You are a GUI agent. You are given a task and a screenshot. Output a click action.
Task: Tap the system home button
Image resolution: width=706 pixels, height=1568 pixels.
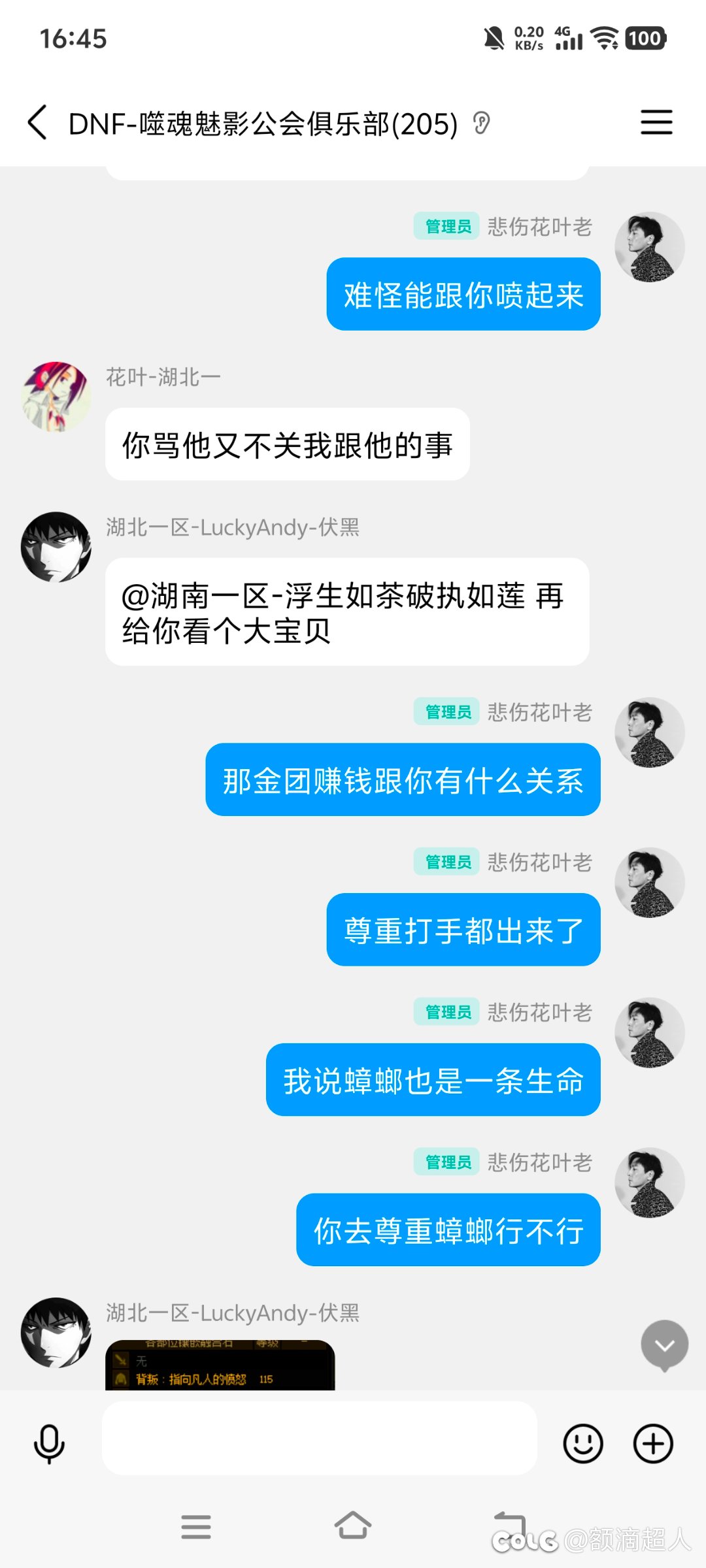[x=353, y=1526]
